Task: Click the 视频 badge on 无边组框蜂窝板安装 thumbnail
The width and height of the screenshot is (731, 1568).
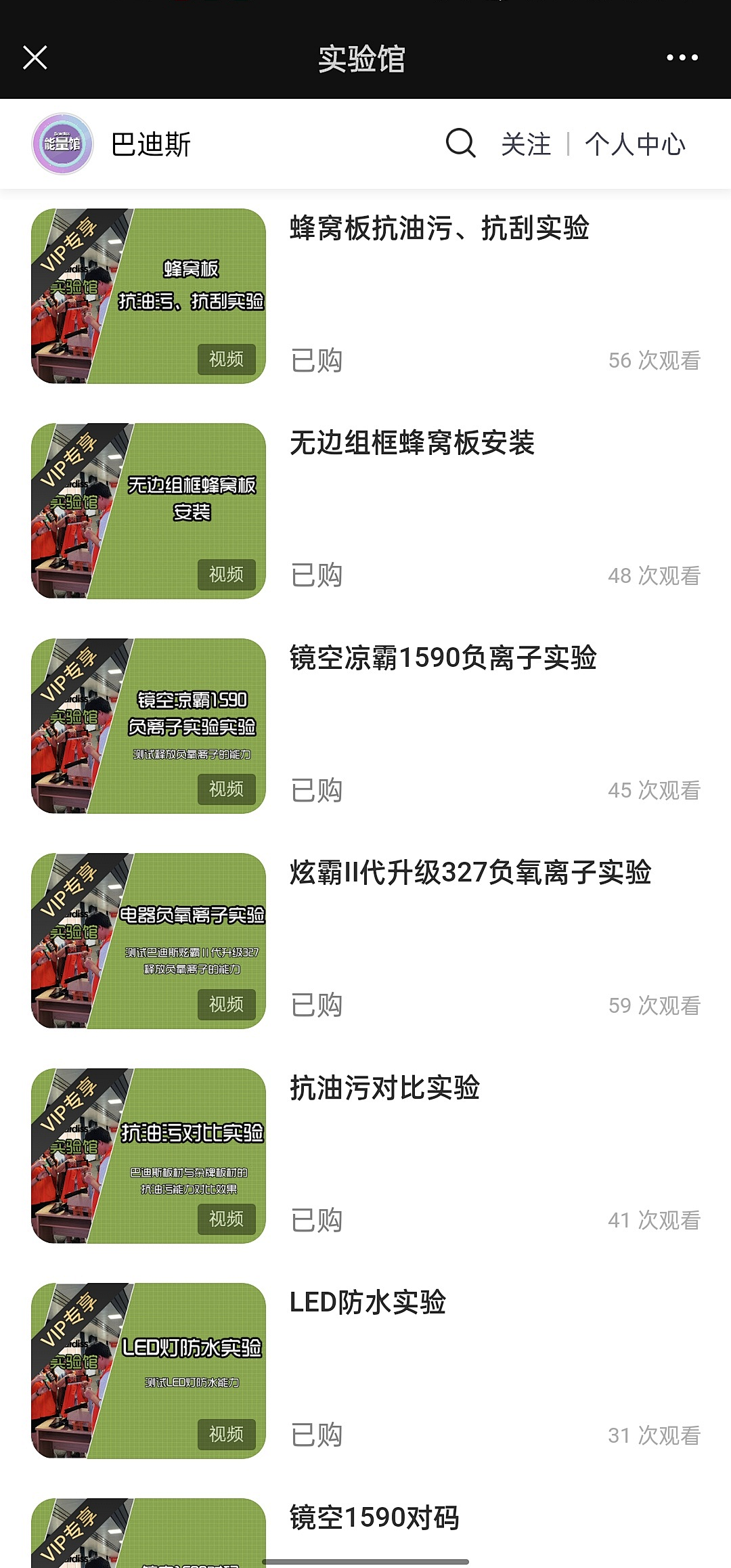Action: [x=226, y=575]
